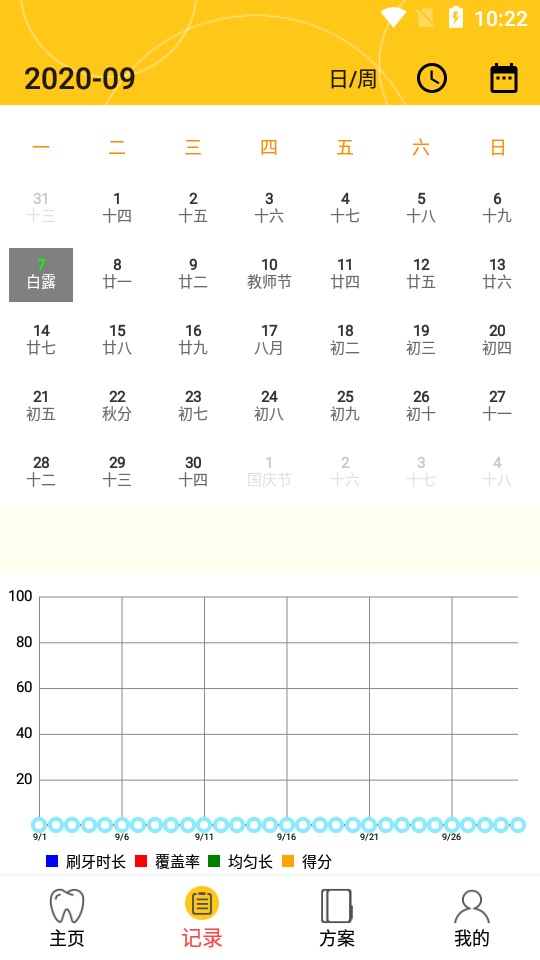Pick September 17 八月 date

pyautogui.click(x=269, y=340)
